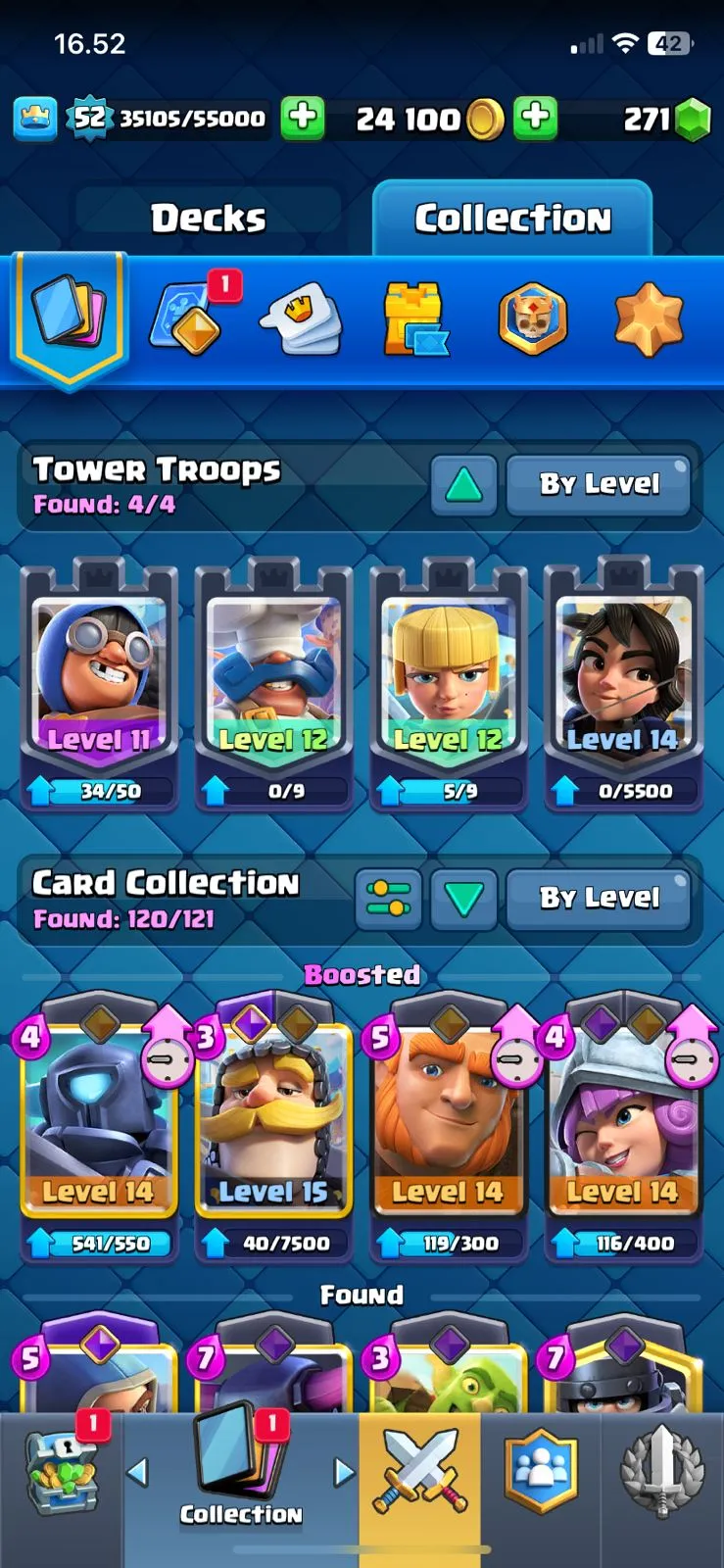Switch to the Decks tab
Viewport: 724px width, 1568px height.
tap(208, 218)
